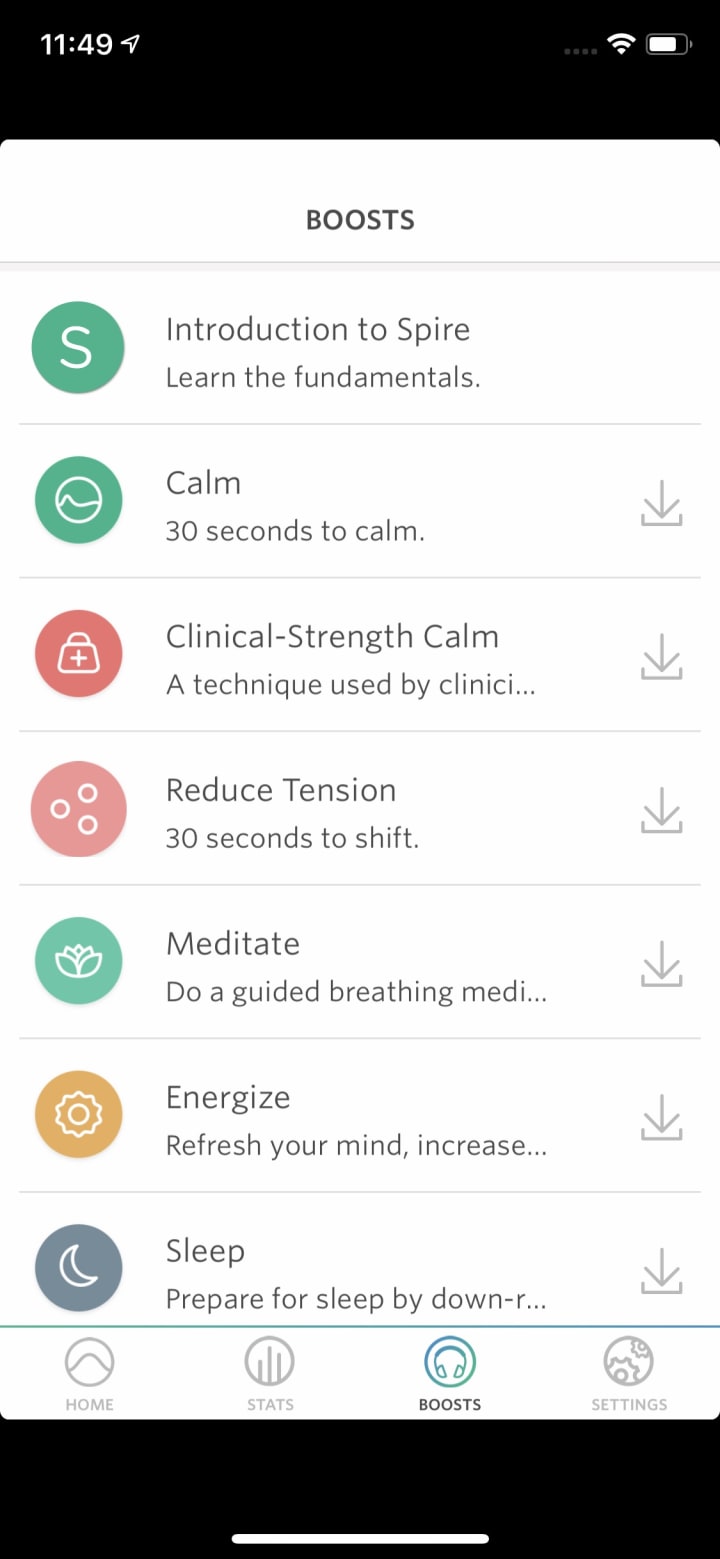
Task: Switch to the Home tab
Action: [x=90, y=1373]
